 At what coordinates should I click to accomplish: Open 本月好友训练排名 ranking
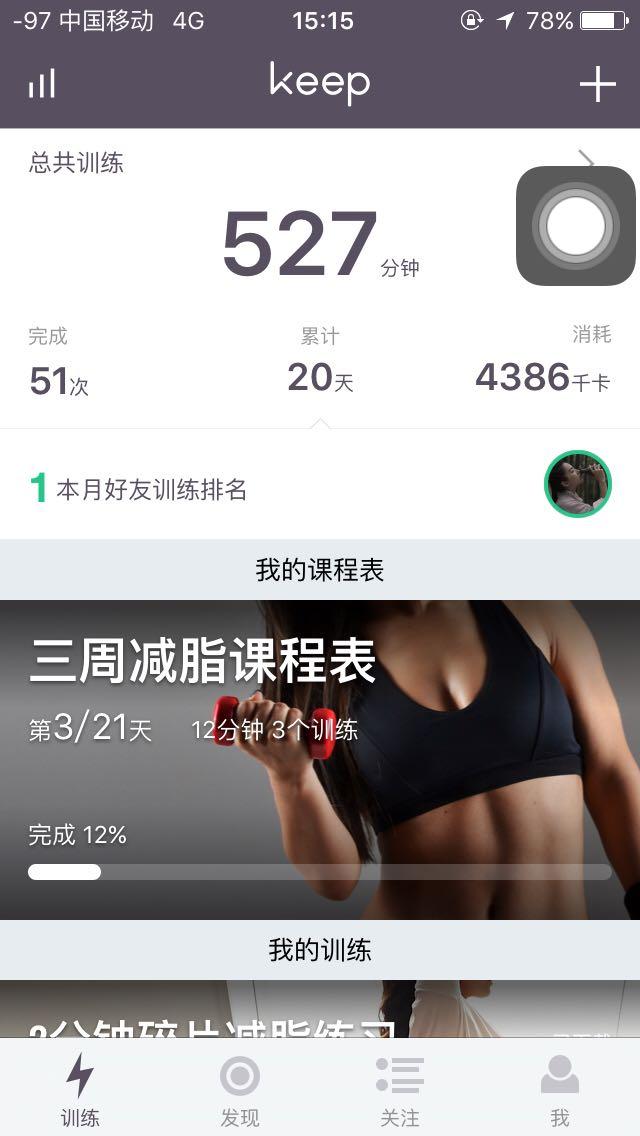[x=320, y=488]
